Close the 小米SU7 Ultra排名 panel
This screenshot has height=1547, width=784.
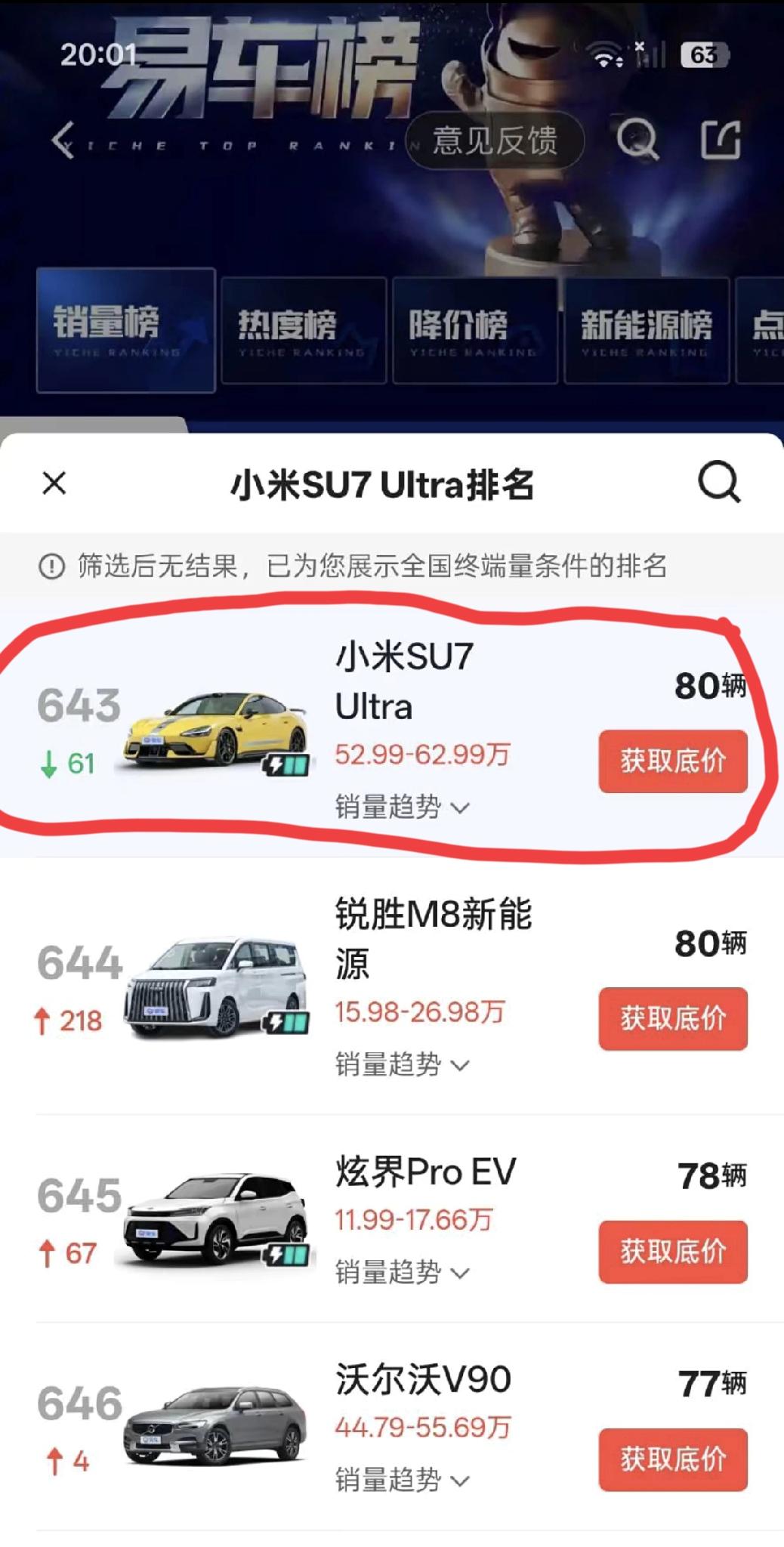pyautogui.click(x=54, y=483)
